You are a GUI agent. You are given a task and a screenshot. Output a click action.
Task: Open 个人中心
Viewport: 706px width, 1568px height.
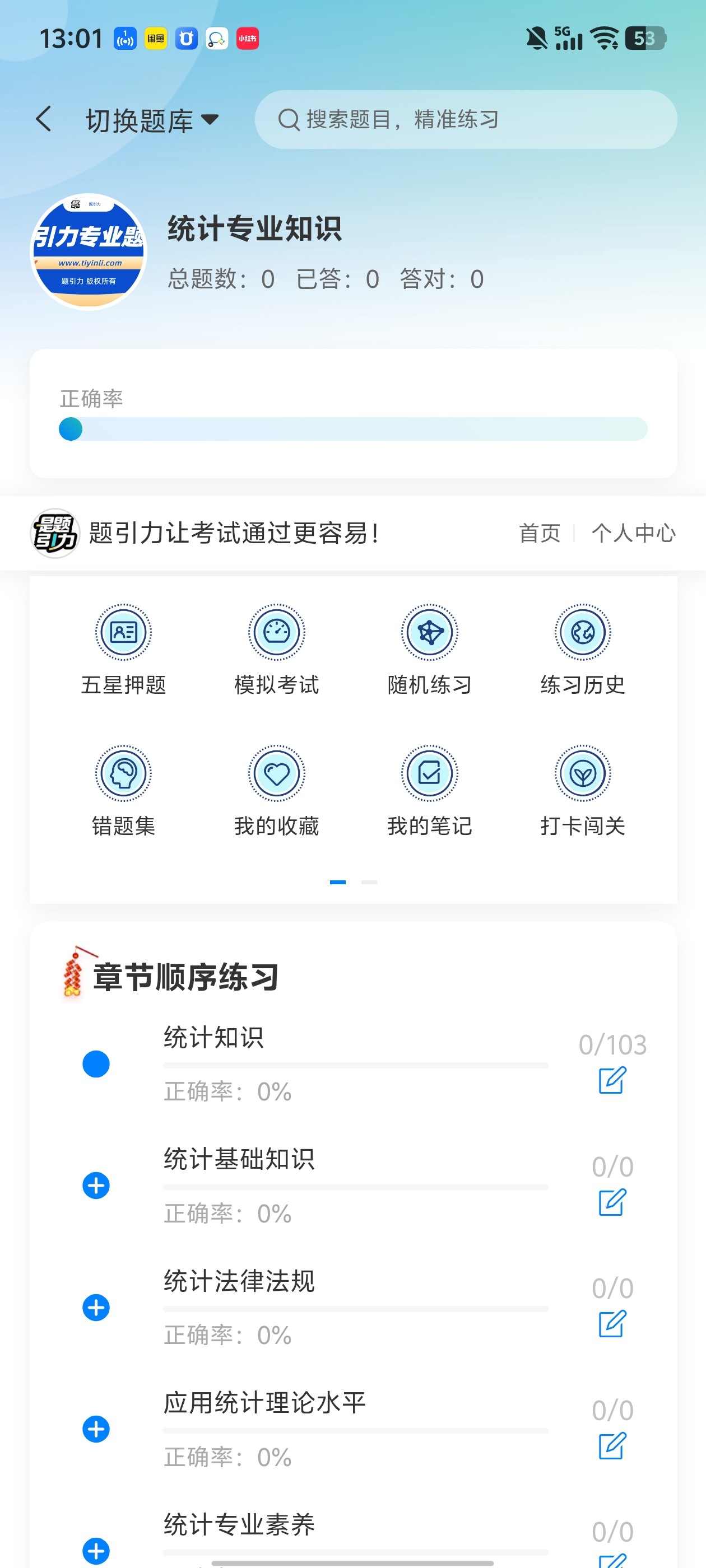(x=634, y=533)
